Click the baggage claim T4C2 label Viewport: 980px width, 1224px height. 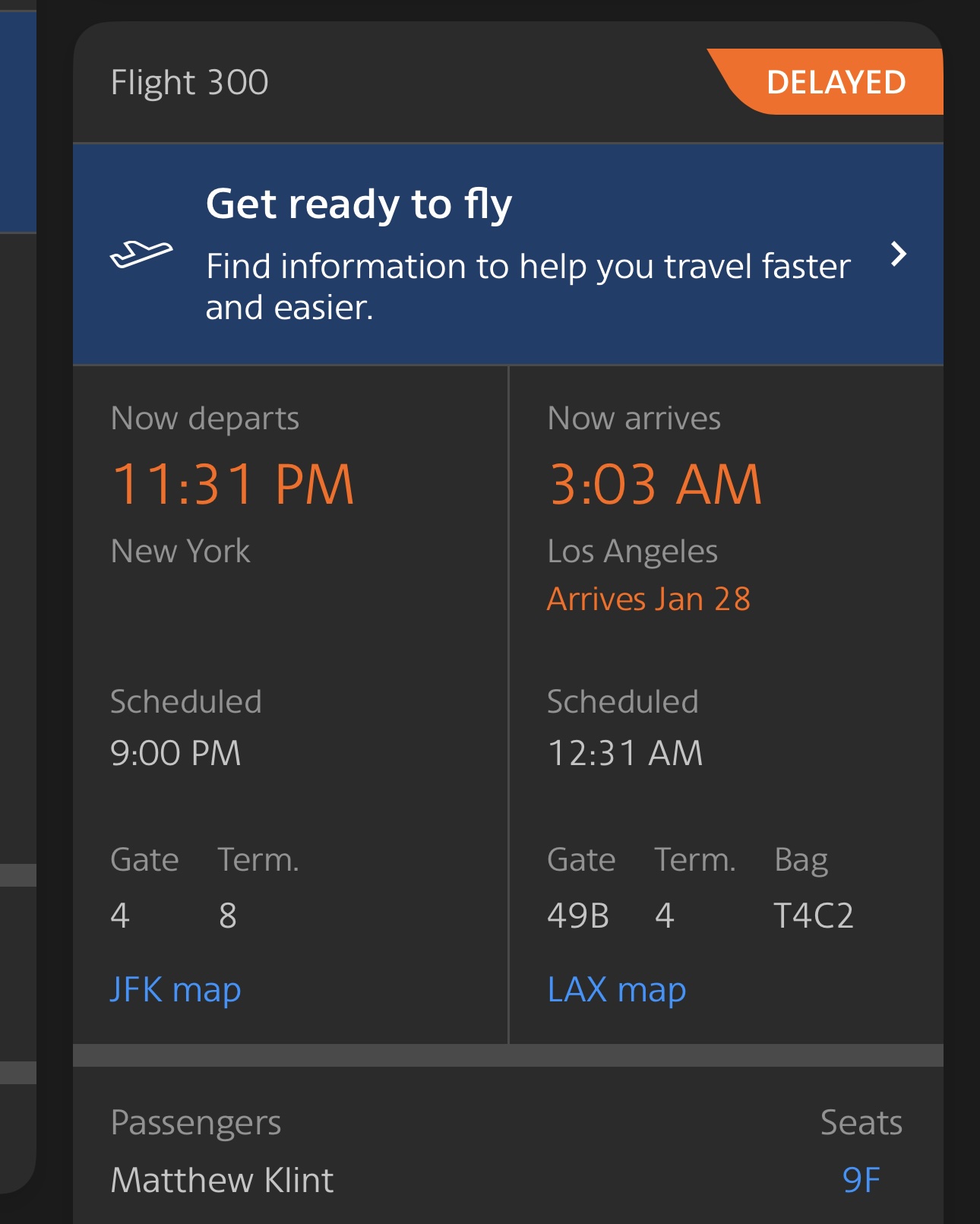(x=814, y=916)
